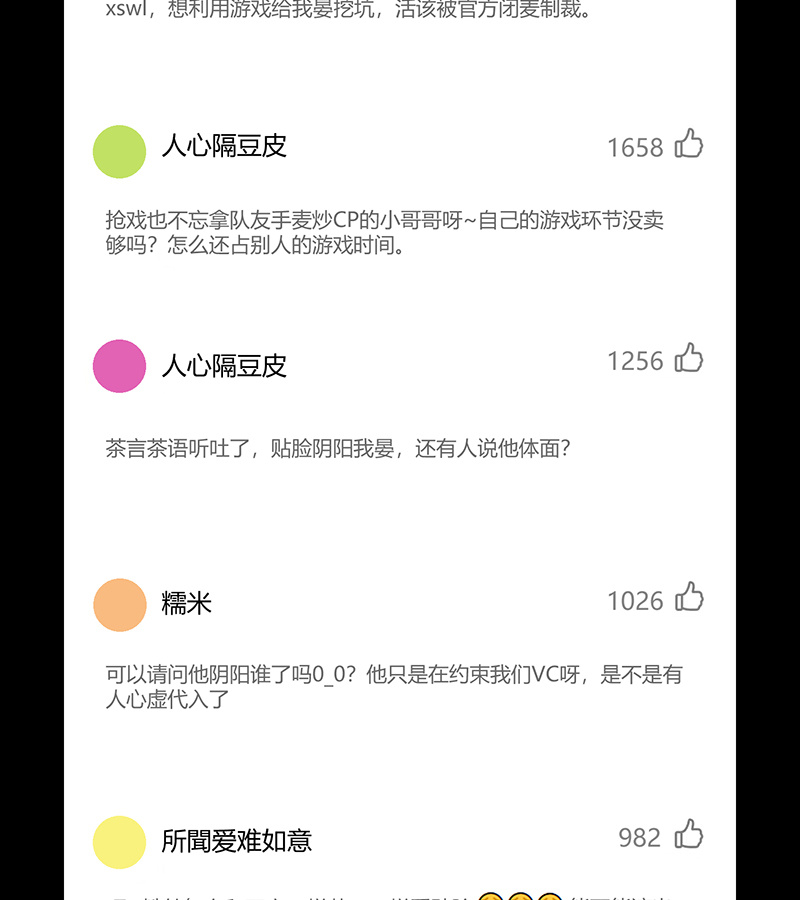Tap the like count 1658
The height and width of the screenshot is (900, 800).
click(634, 146)
